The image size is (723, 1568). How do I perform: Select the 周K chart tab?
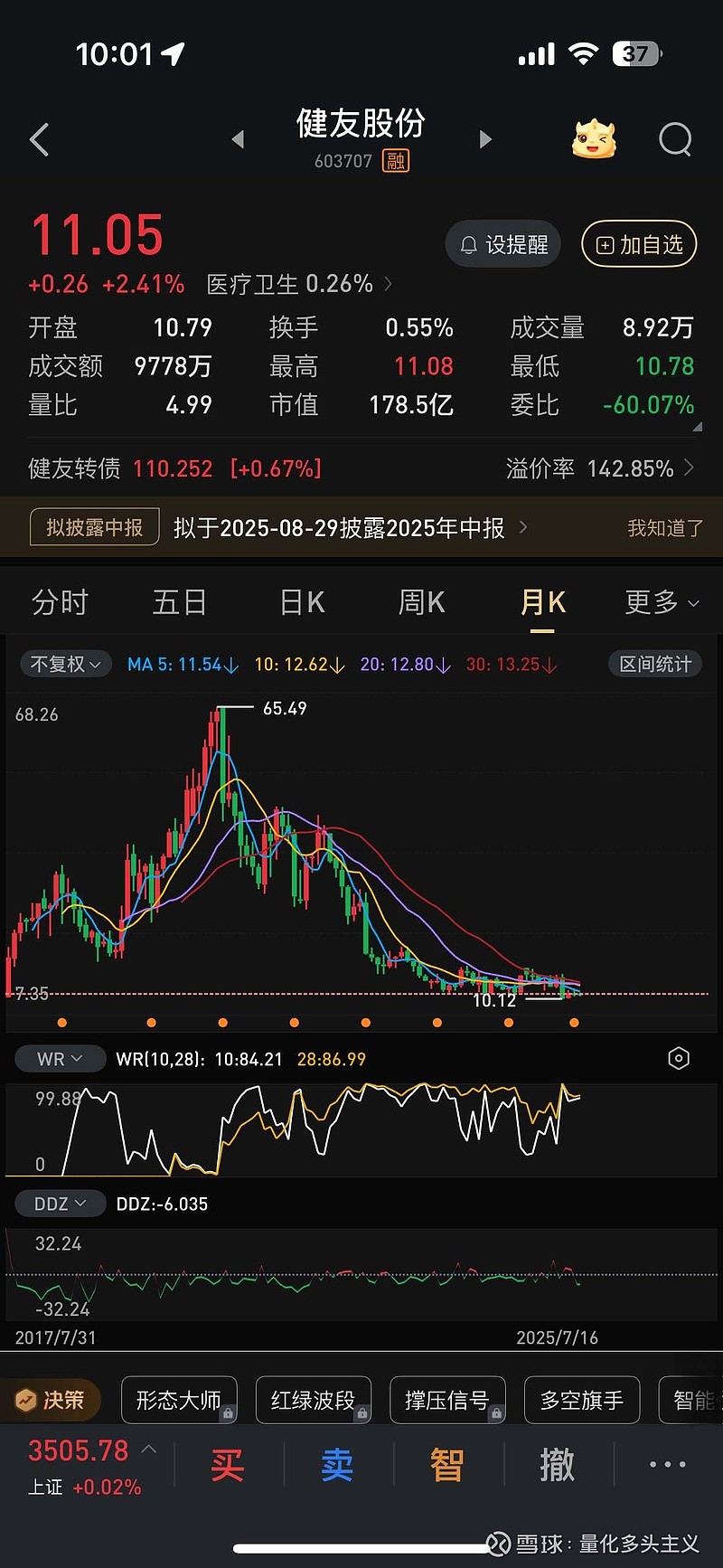422,602
